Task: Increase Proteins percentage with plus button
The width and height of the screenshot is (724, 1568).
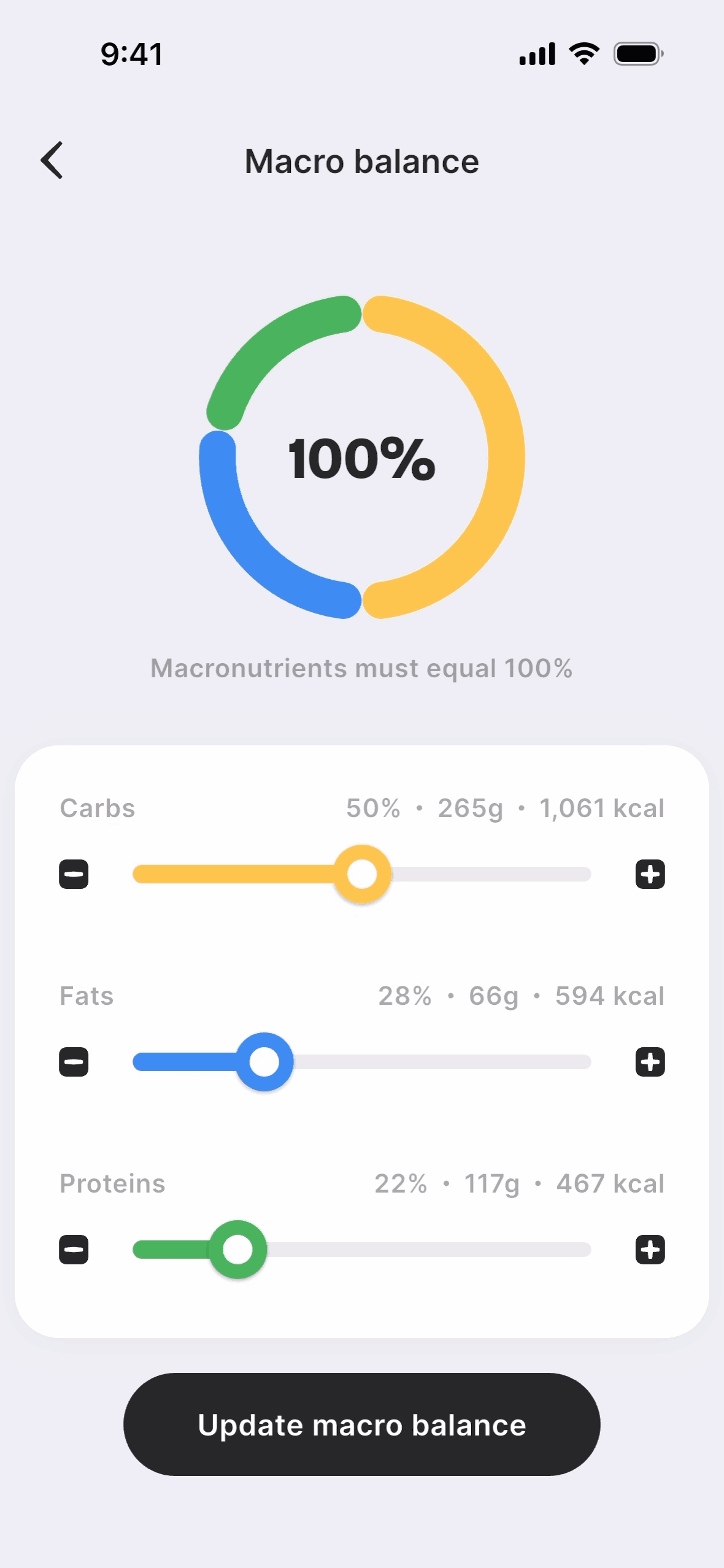Action: (x=650, y=1250)
